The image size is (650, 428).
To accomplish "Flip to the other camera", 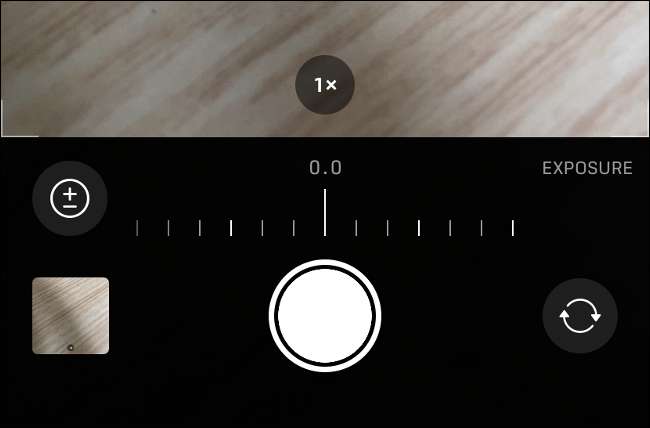I will pos(580,316).
